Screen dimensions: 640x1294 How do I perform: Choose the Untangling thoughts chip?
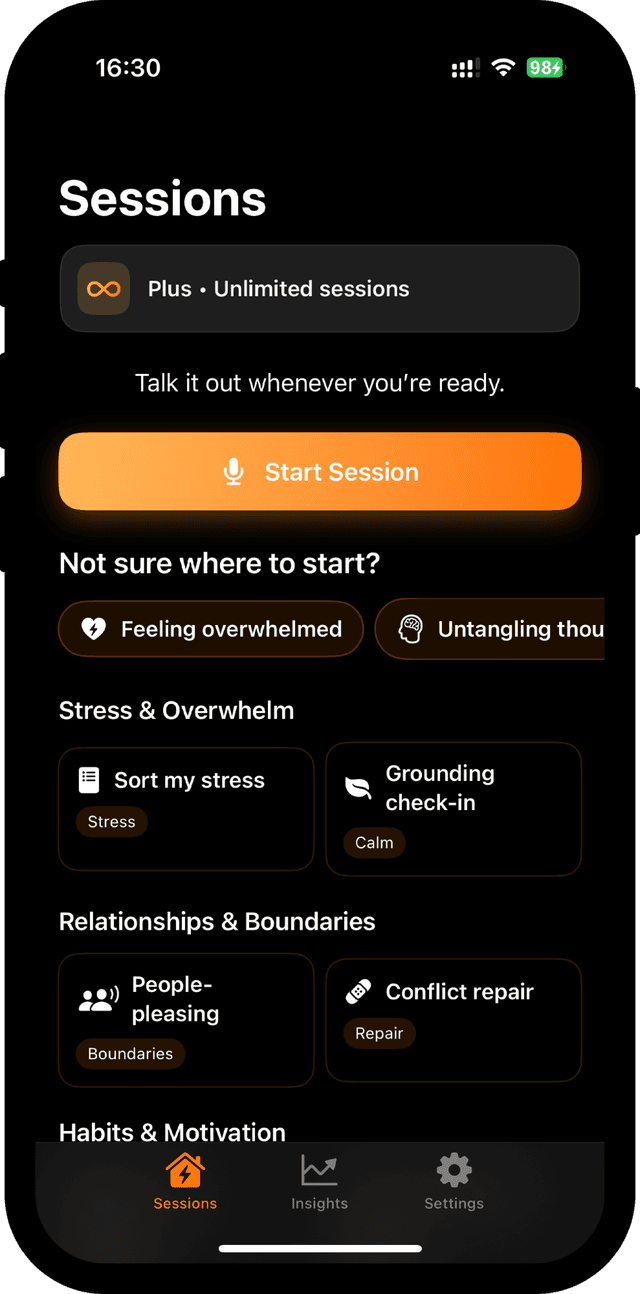[492, 629]
